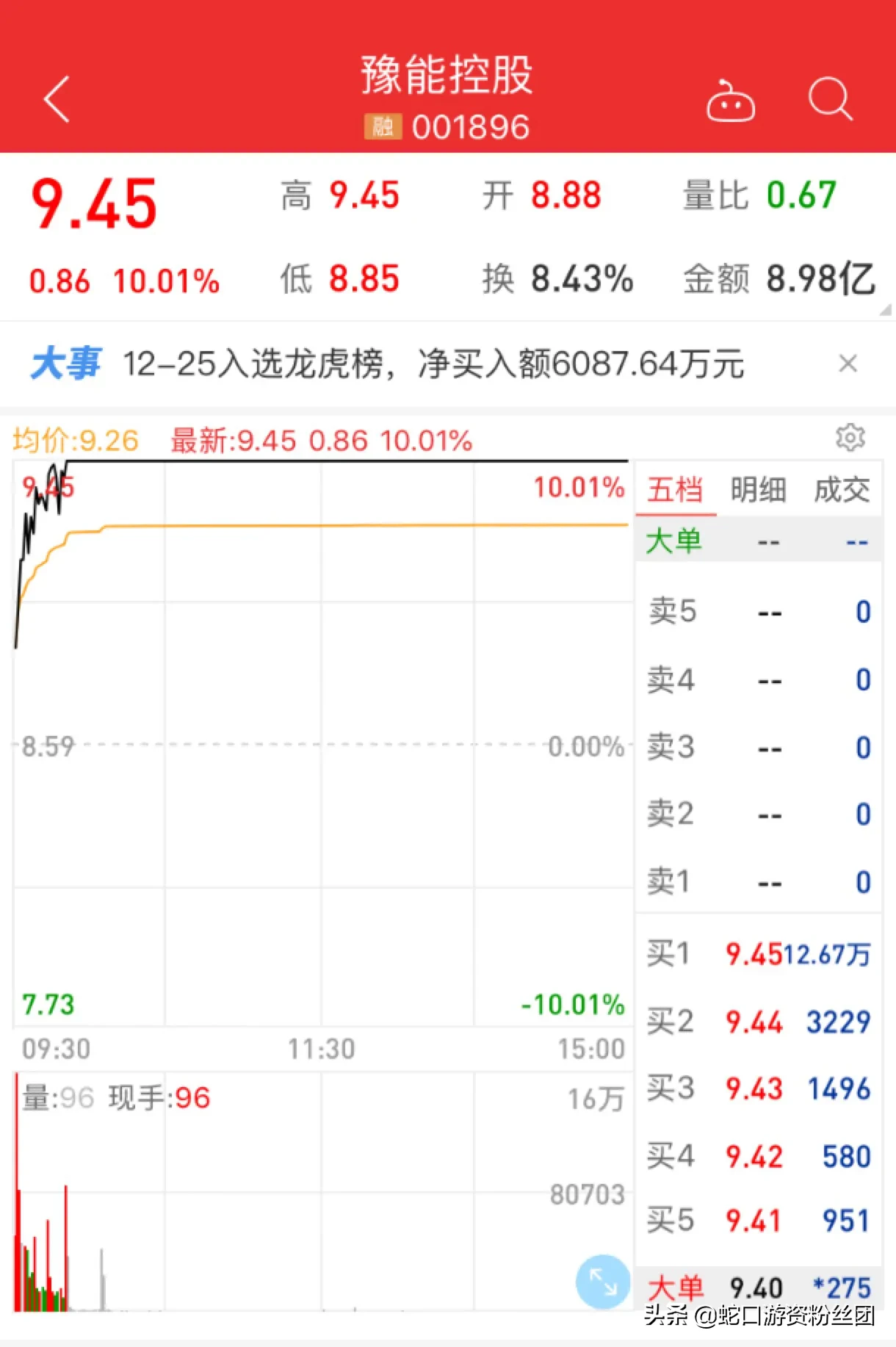This screenshot has height=1347, width=896.
Task: Switch to the 明细 tab
Action: 758,490
